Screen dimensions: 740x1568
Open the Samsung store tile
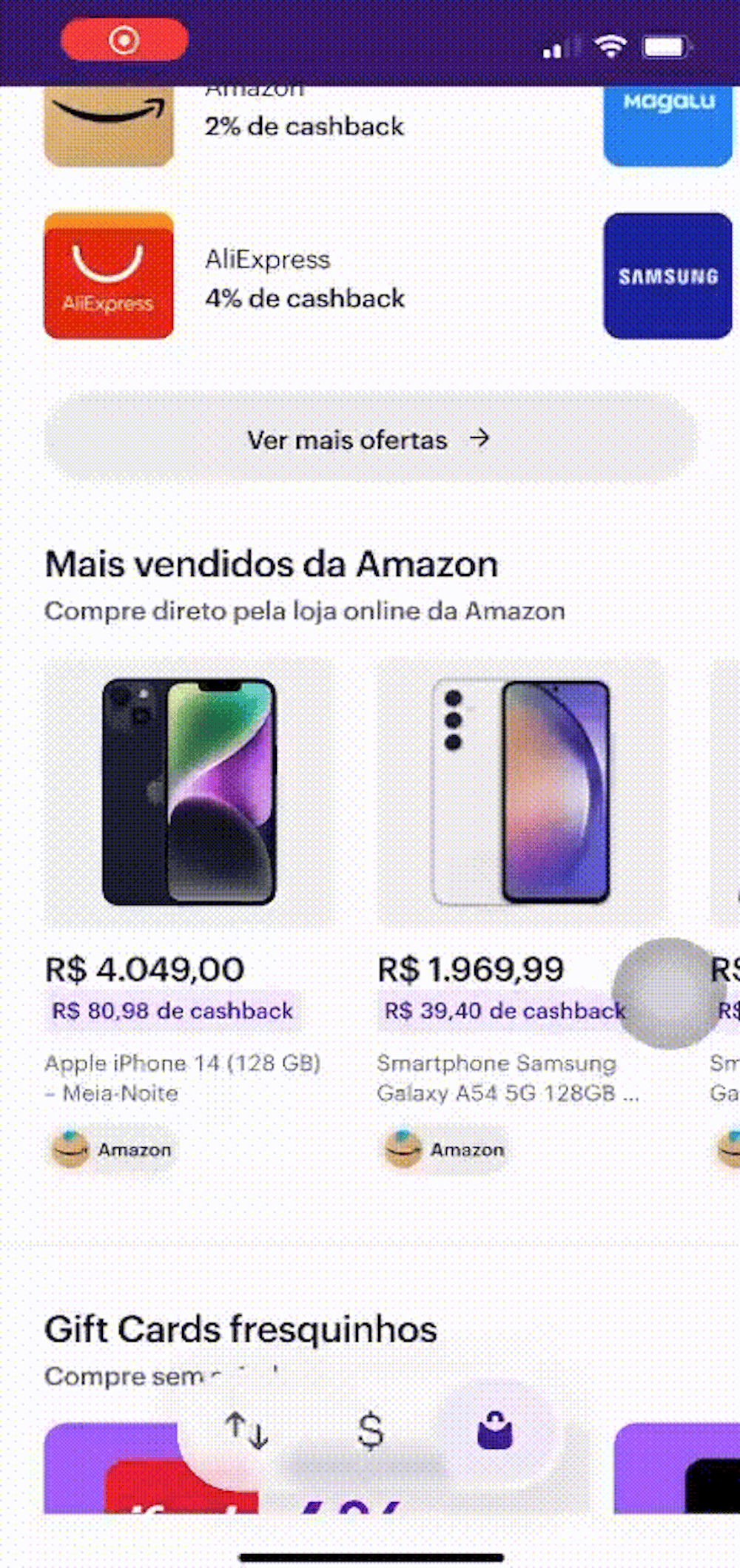click(x=667, y=276)
